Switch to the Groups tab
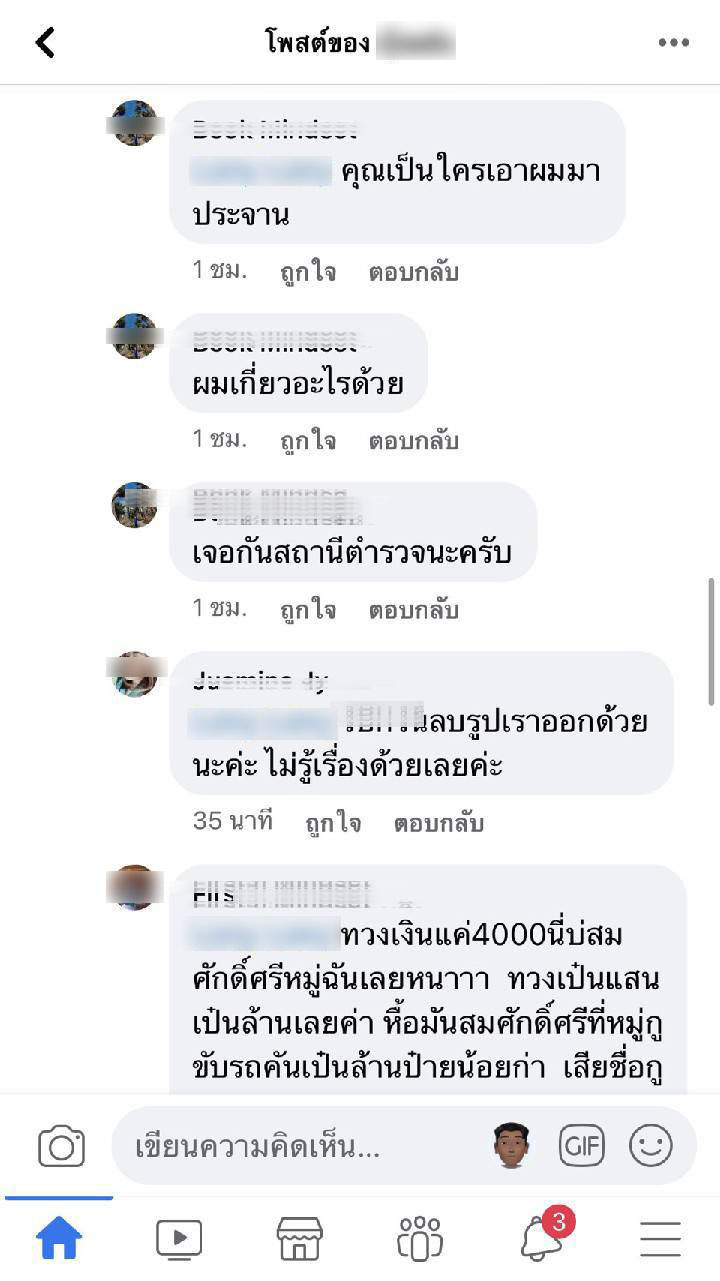The image size is (720, 1281). point(419,1239)
